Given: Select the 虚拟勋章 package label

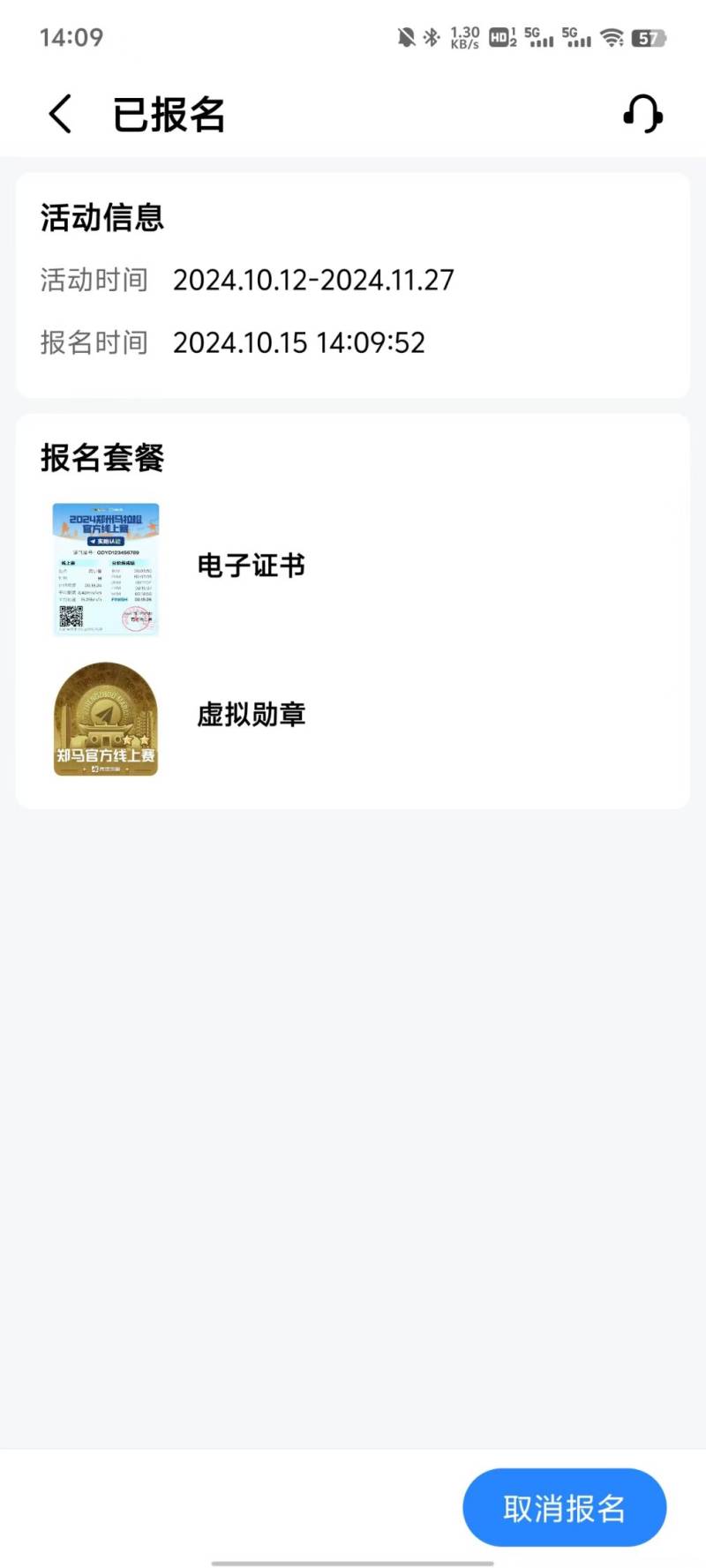Looking at the screenshot, I should click(x=251, y=716).
